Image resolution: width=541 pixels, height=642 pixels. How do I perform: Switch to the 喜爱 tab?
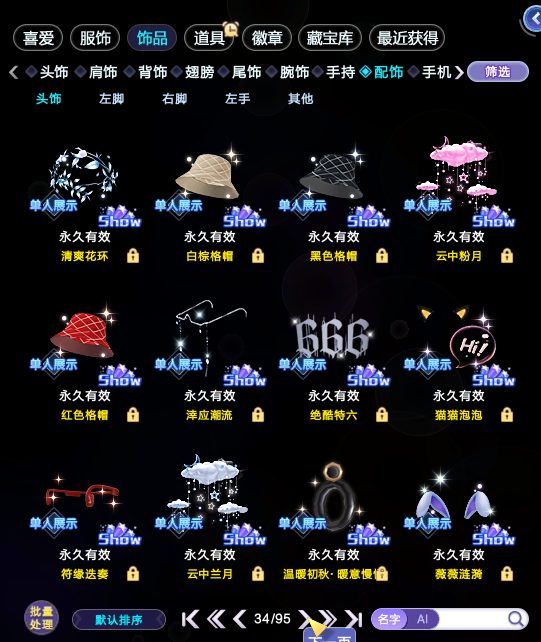tap(38, 38)
